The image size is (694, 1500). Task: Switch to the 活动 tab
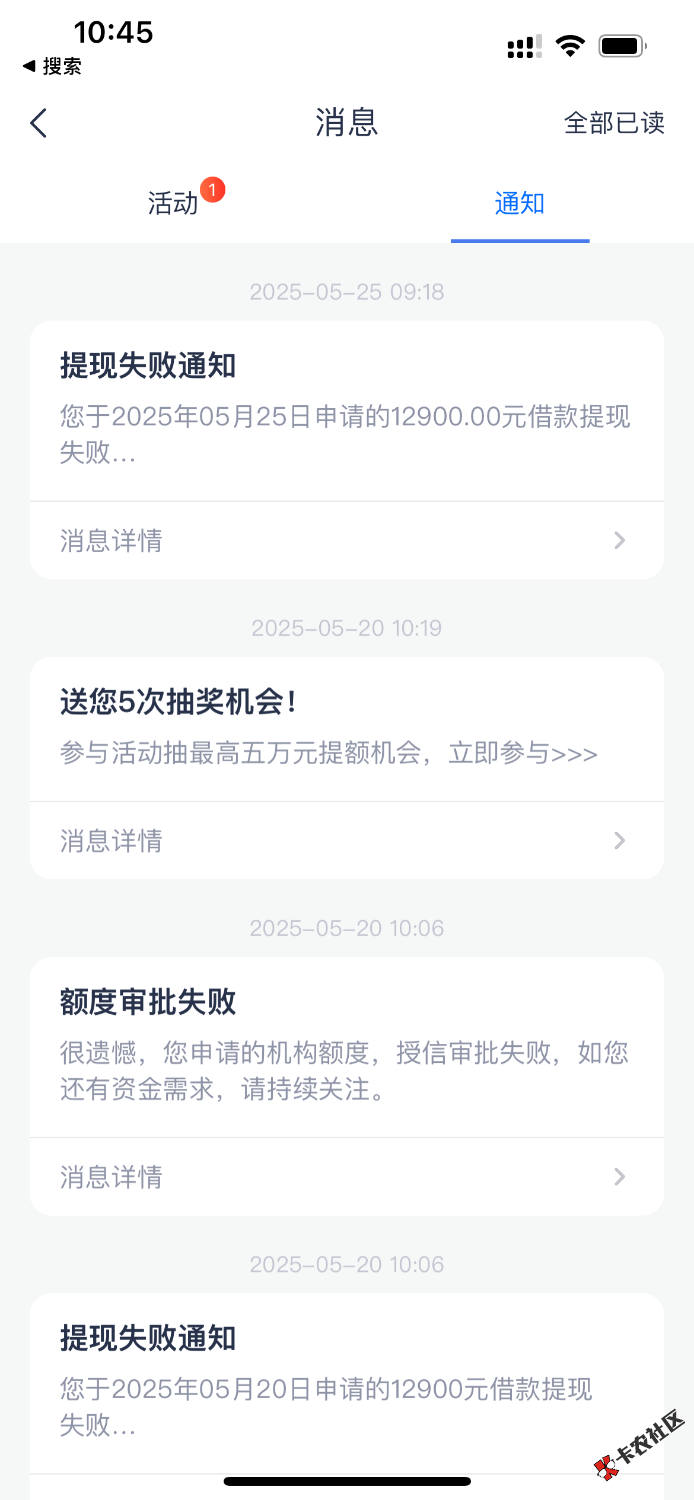coord(174,204)
